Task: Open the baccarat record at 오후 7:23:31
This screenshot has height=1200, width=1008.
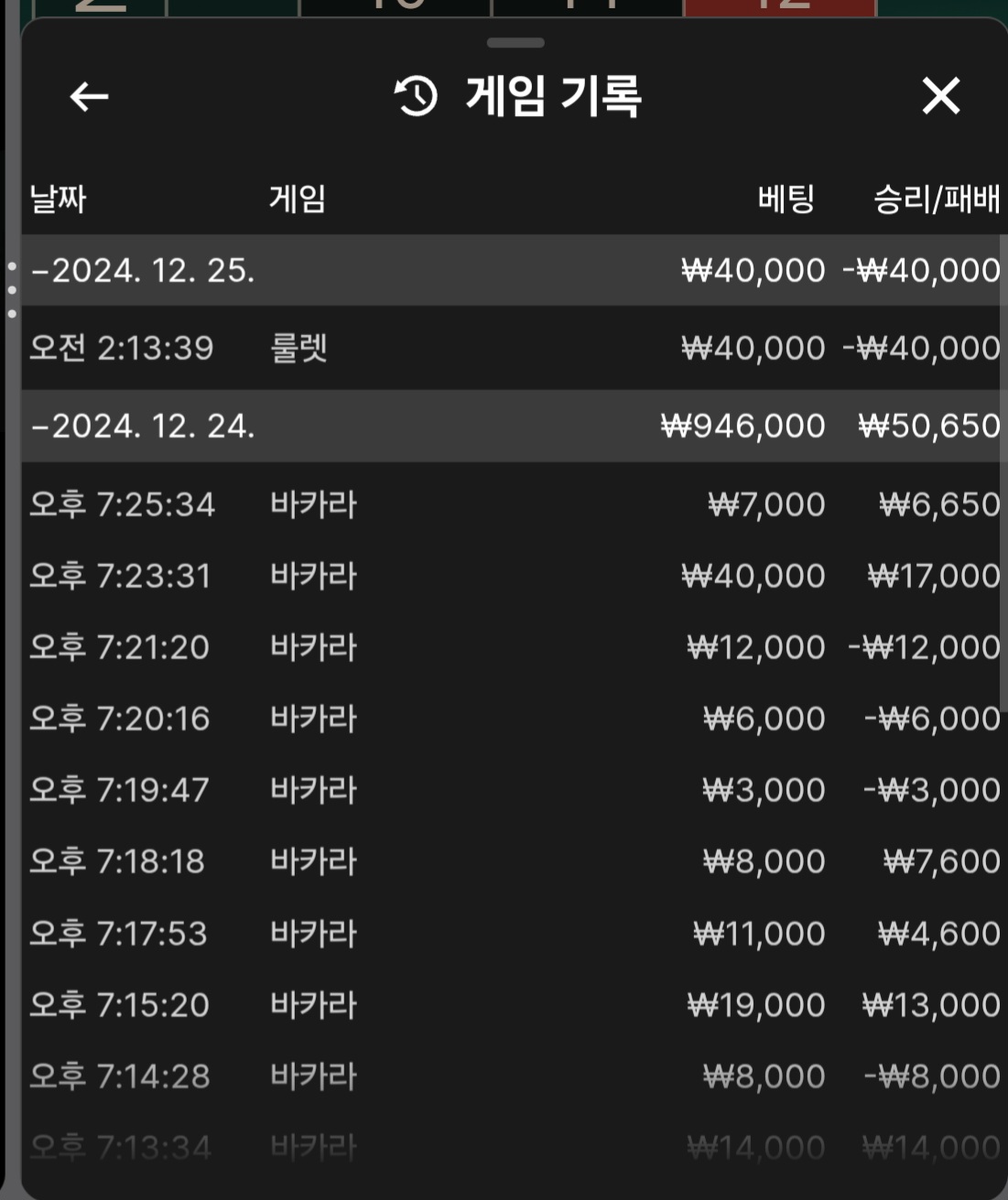Action: pos(513,576)
